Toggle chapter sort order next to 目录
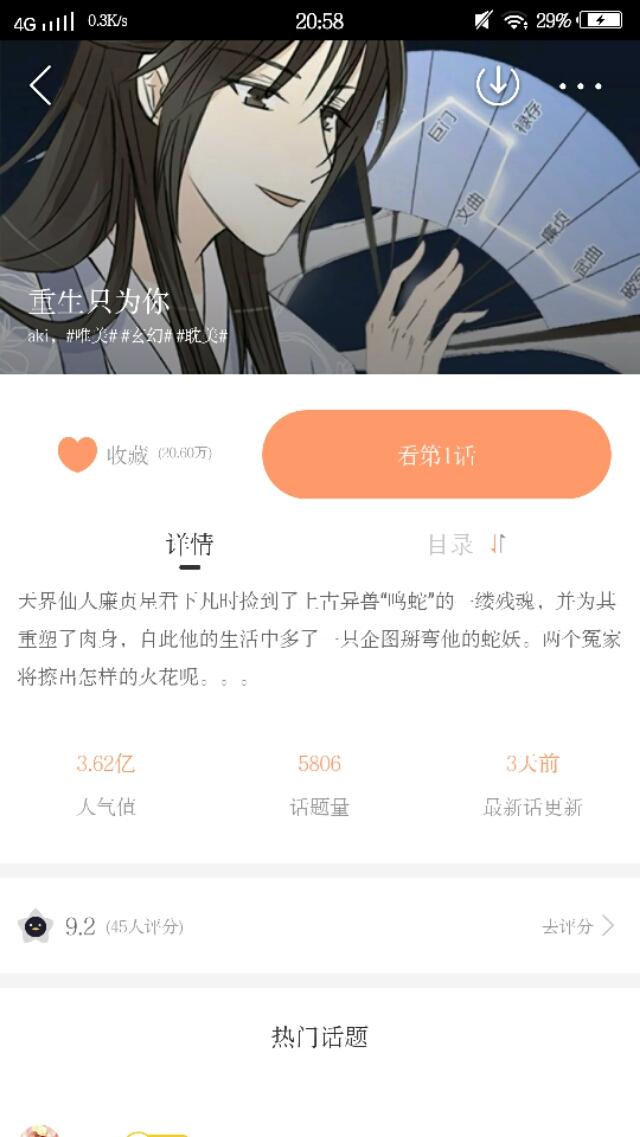The height and width of the screenshot is (1137, 640). pyautogui.click(x=498, y=544)
